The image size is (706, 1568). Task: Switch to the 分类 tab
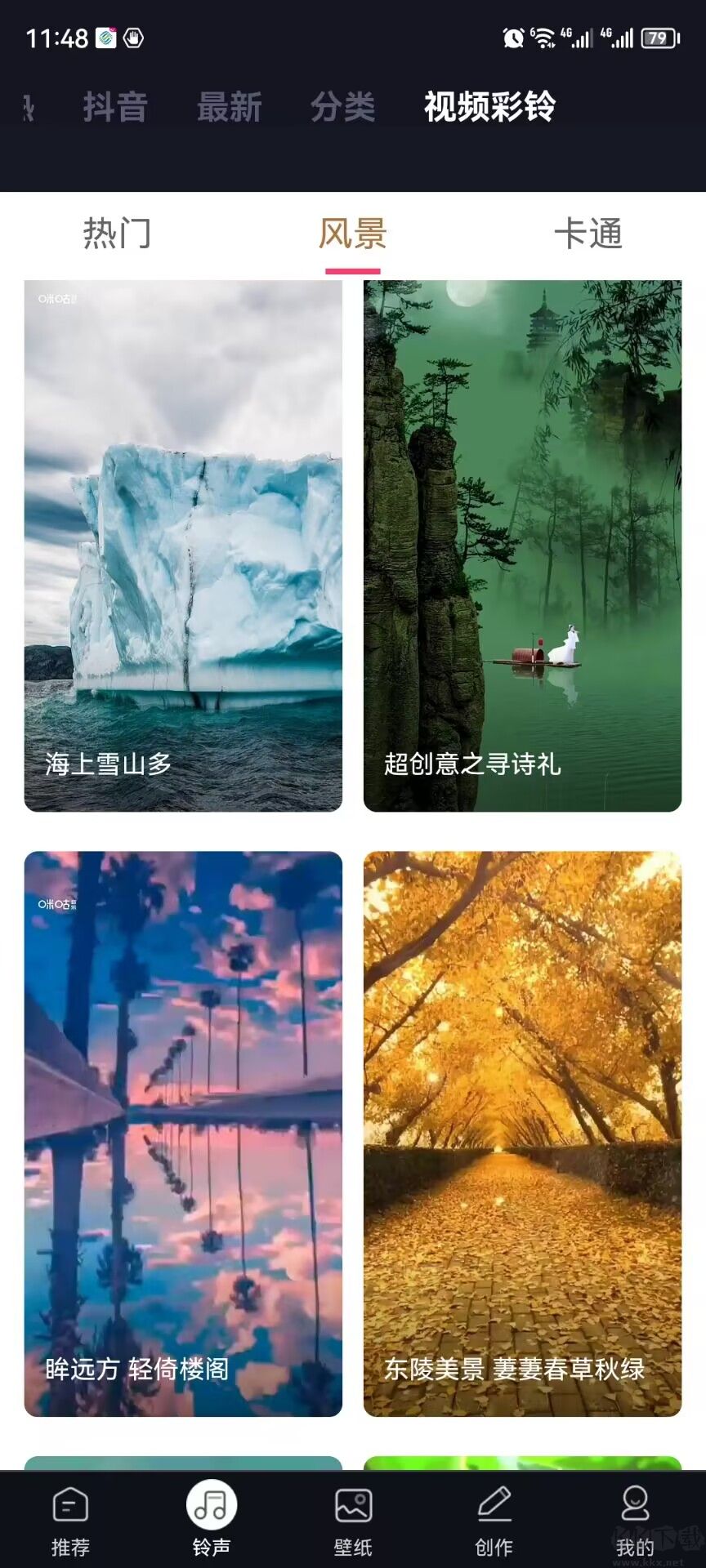point(343,107)
